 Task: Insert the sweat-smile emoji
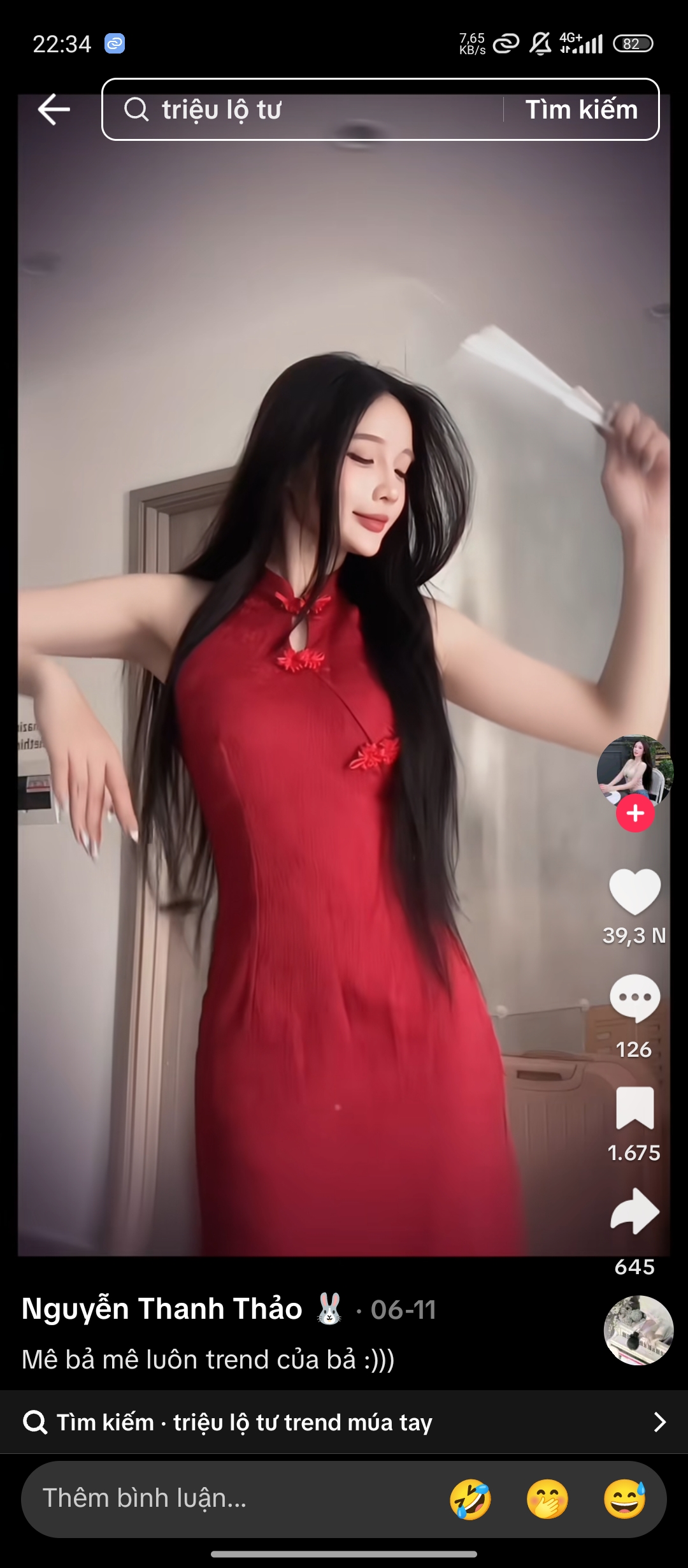[624, 1499]
